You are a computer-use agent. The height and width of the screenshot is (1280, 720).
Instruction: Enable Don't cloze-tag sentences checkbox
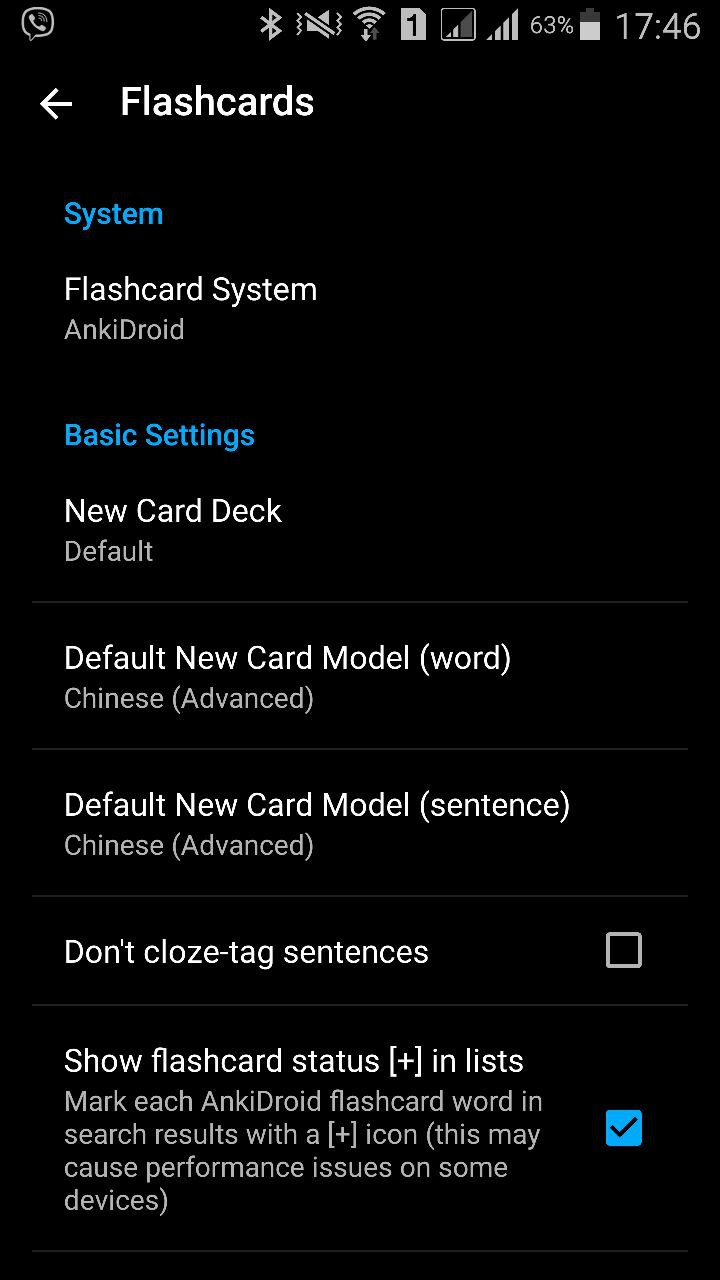pos(624,950)
